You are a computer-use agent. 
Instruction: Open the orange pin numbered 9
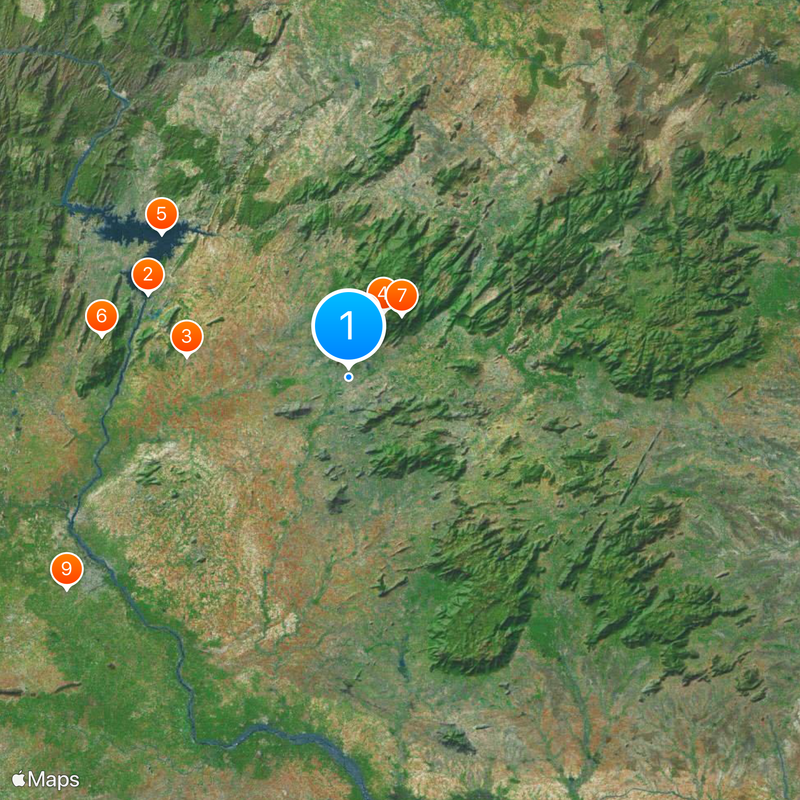click(x=66, y=569)
